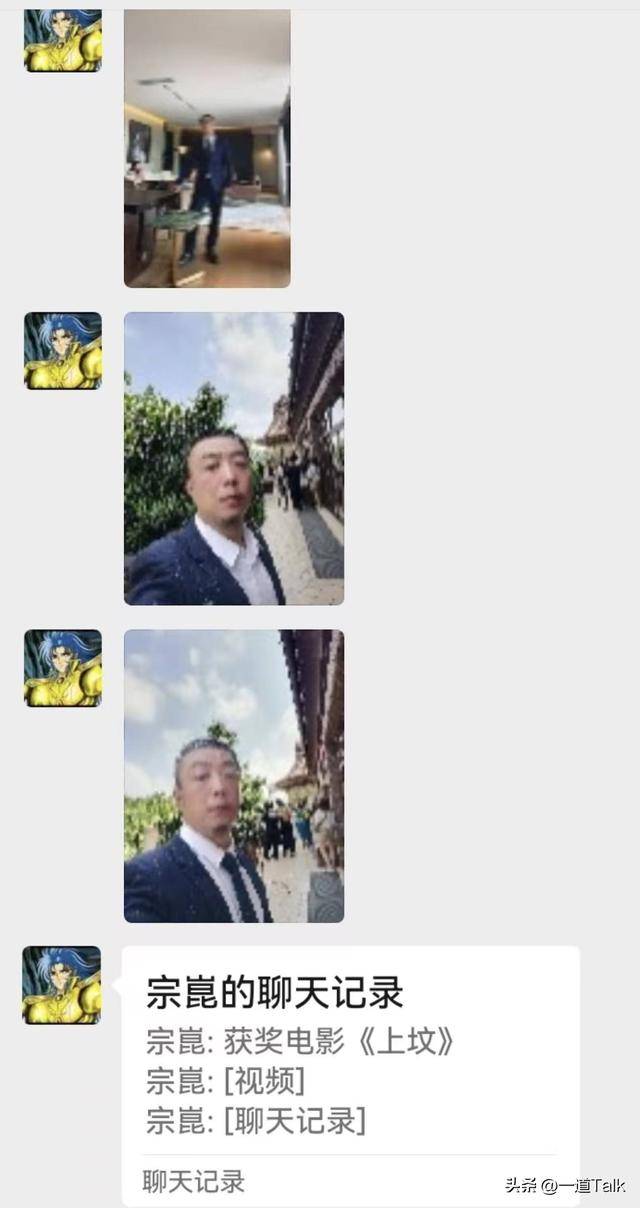Tap sender avatar beside the chat record card
The image size is (640, 1208).
click(x=62, y=985)
